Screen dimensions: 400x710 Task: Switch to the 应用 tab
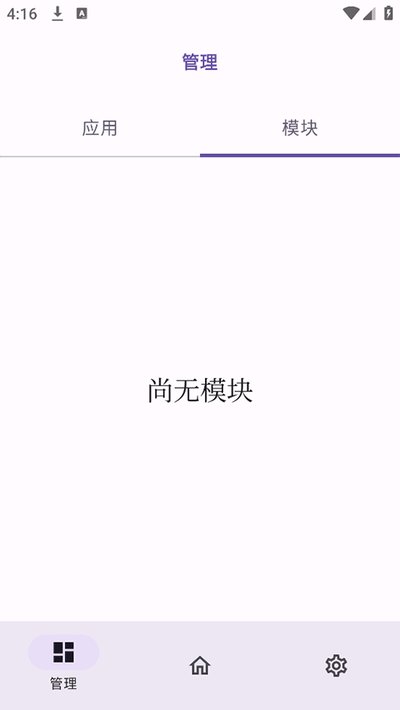click(x=100, y=129)
